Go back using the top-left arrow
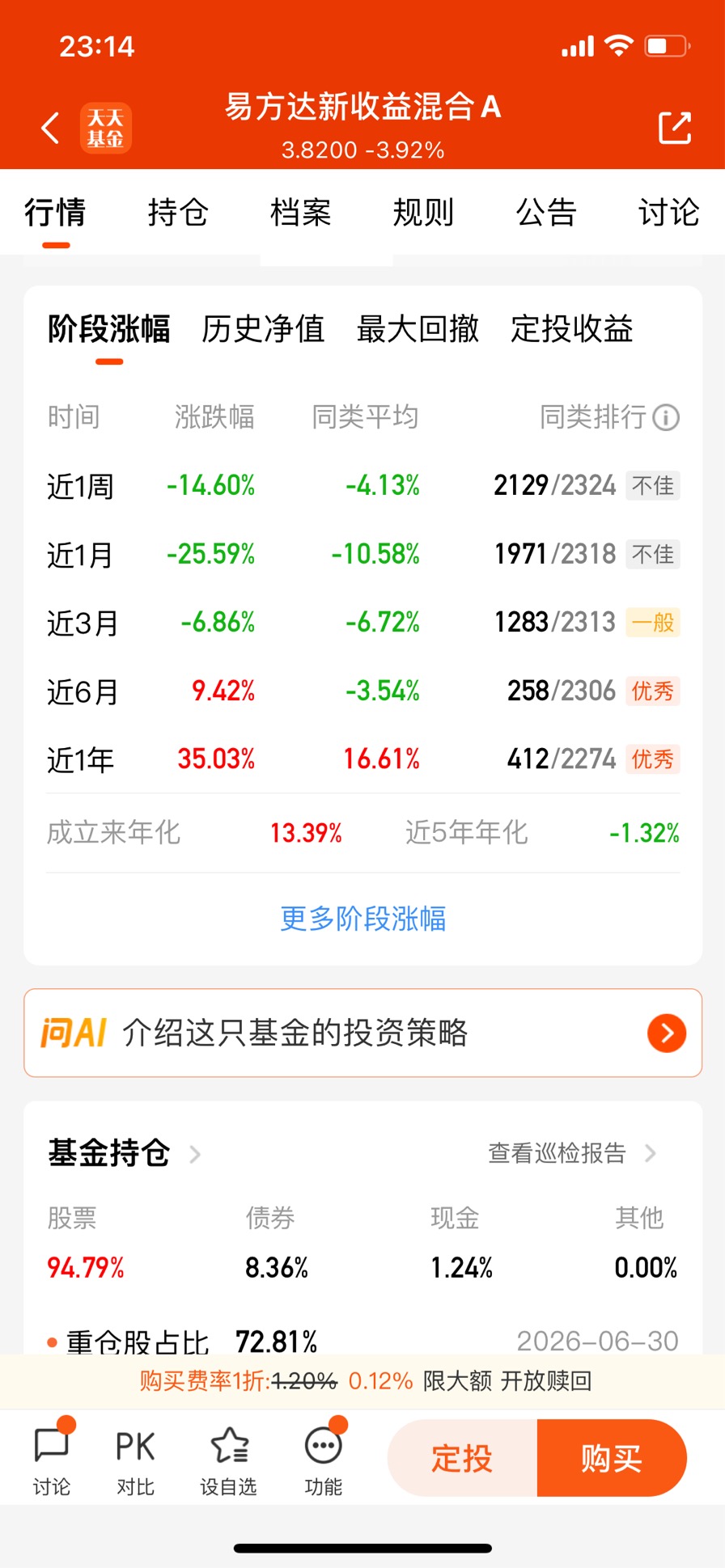This screenshot has height=1568, width=725. (50, 128)
